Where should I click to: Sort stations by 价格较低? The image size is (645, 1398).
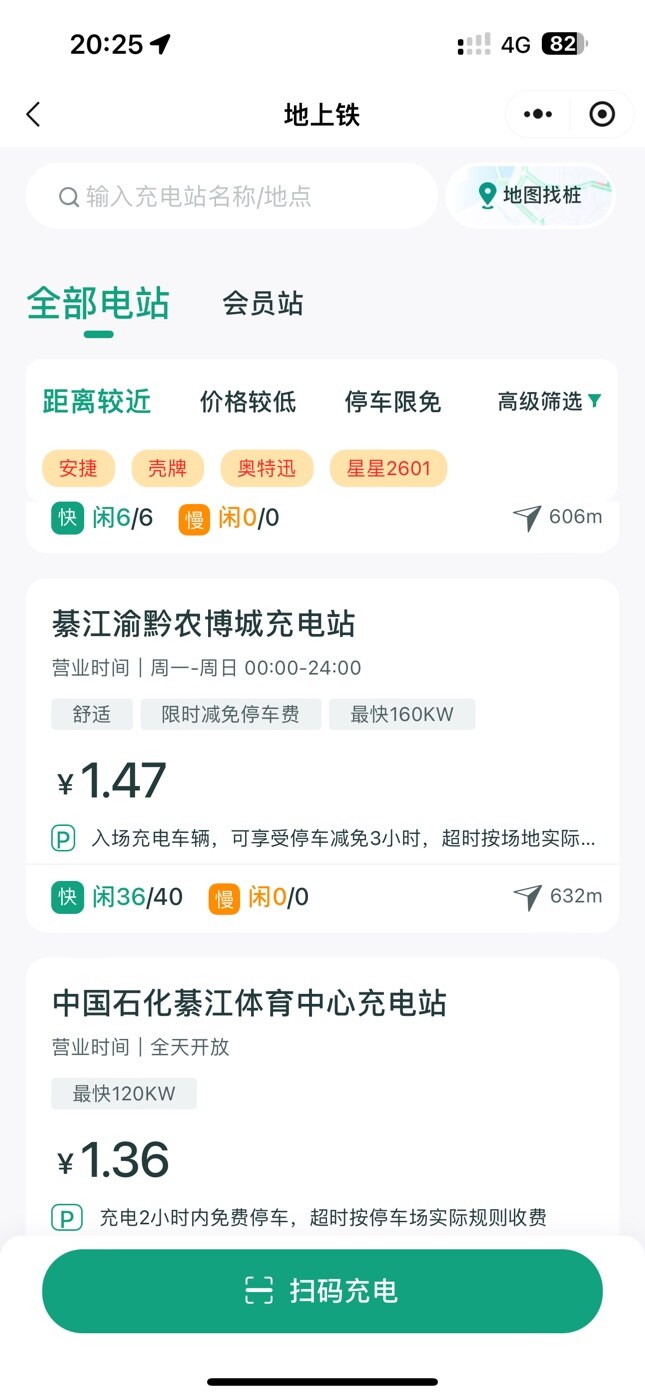(x=248, y=402)
